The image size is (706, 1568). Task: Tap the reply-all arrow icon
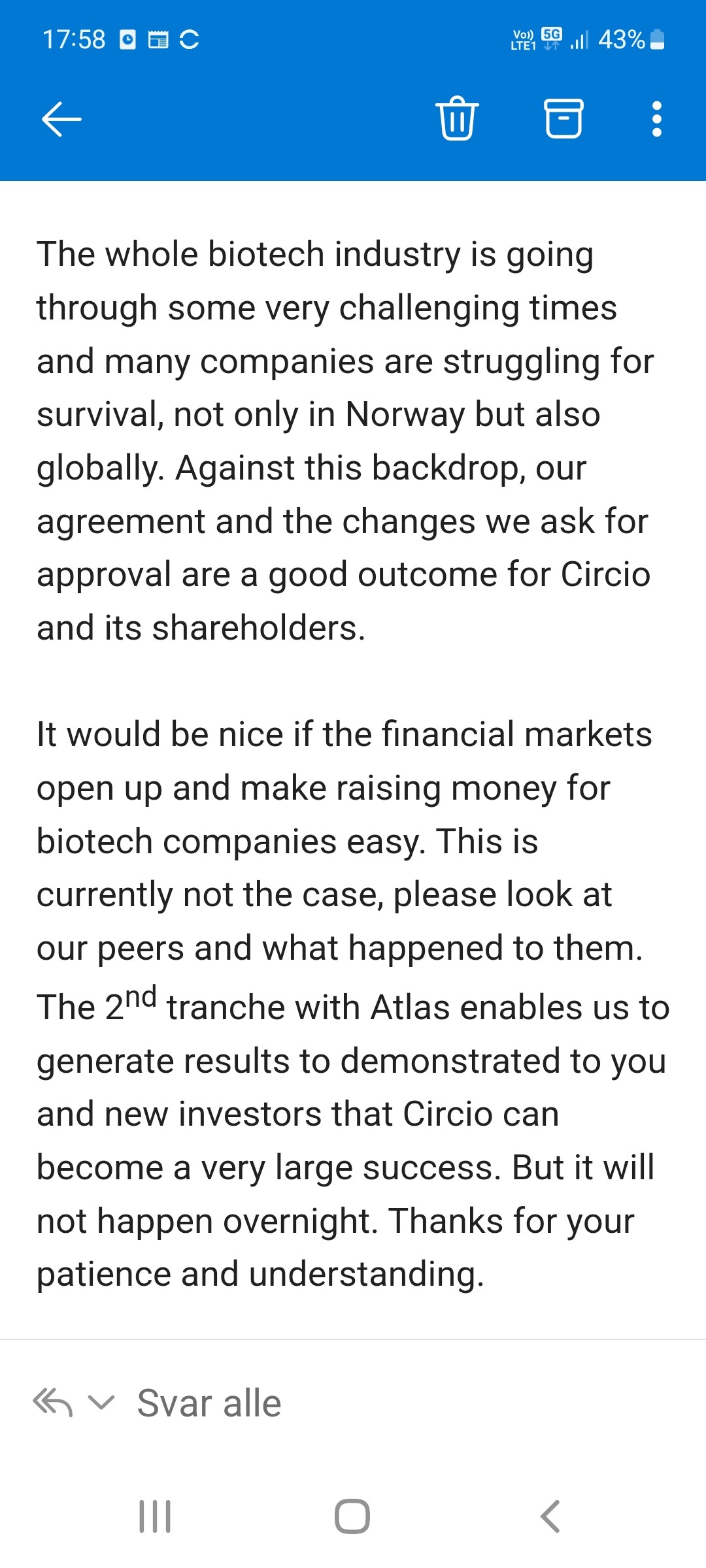tap(52, 1402)
